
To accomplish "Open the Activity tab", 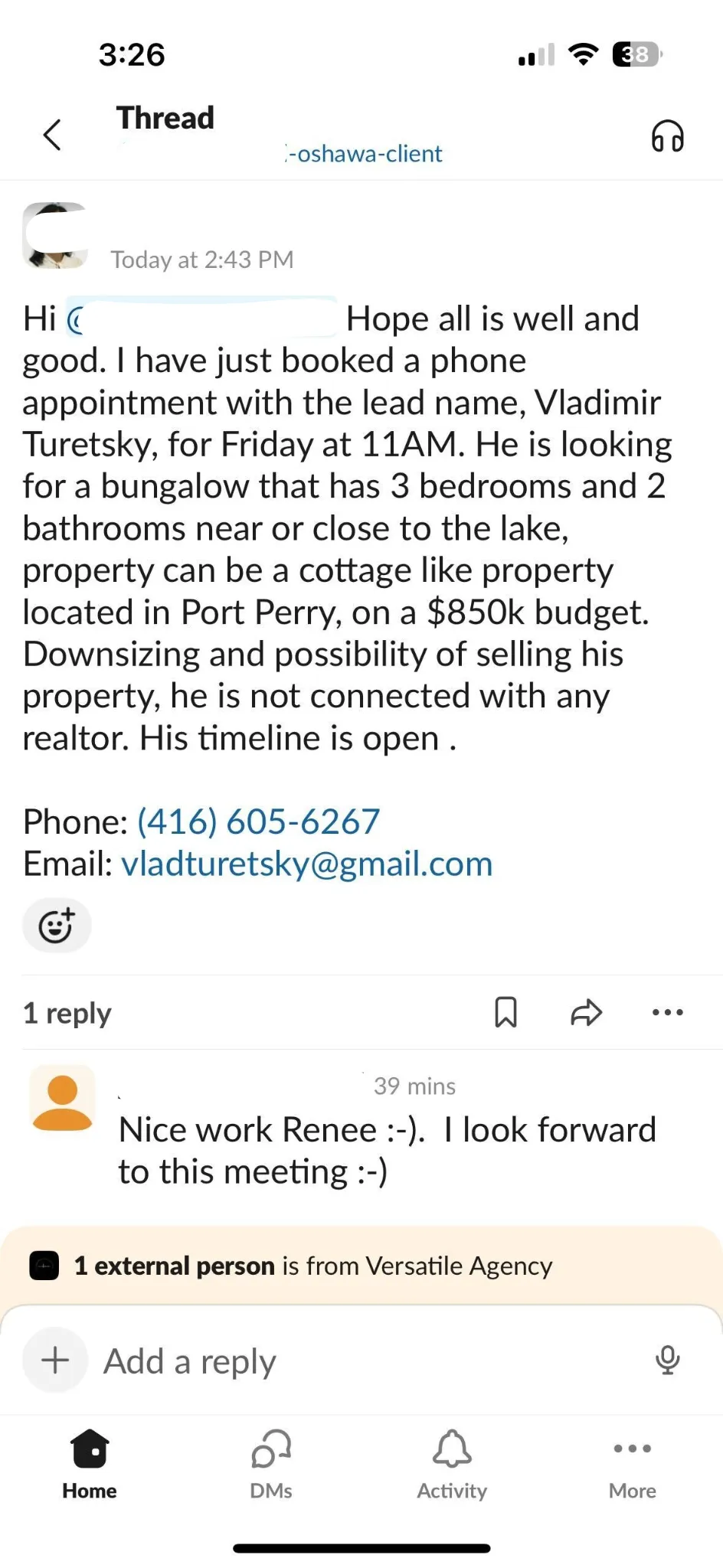I will (452, 1463).
